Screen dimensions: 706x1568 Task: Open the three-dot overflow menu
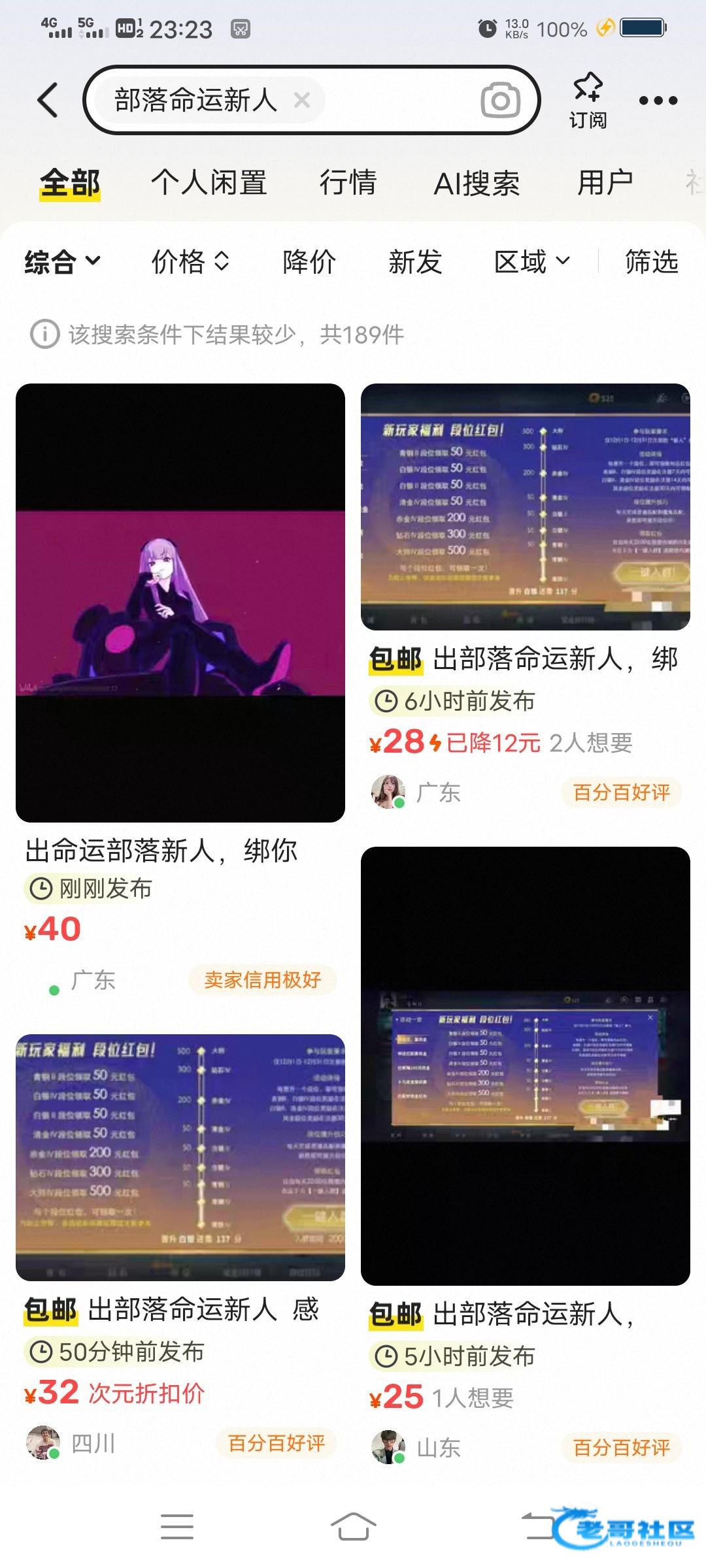pyautogui.click(x=658, y=100)
